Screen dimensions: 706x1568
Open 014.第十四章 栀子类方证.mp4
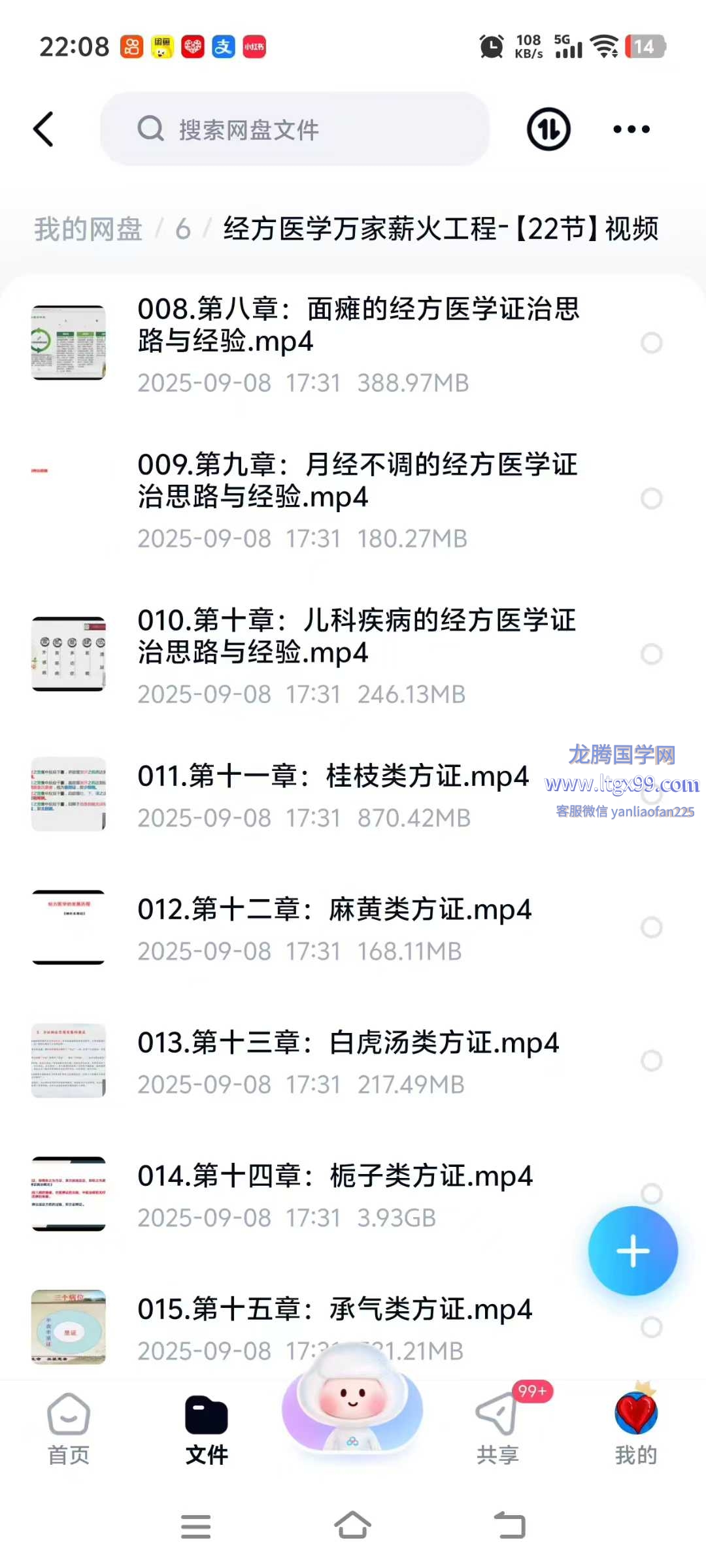335,1177
